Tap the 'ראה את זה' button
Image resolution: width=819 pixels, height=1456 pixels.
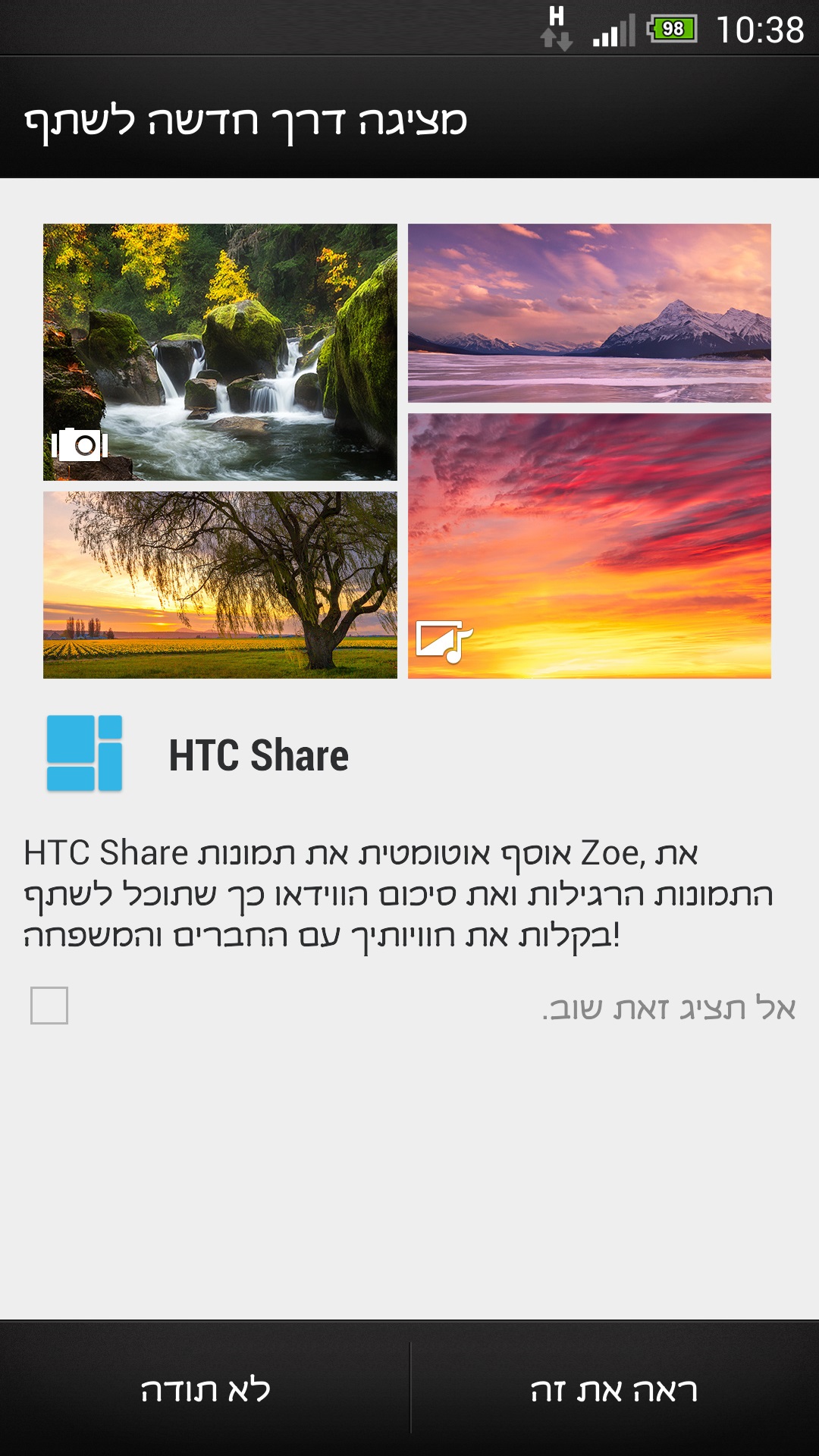coord(614,1389)
